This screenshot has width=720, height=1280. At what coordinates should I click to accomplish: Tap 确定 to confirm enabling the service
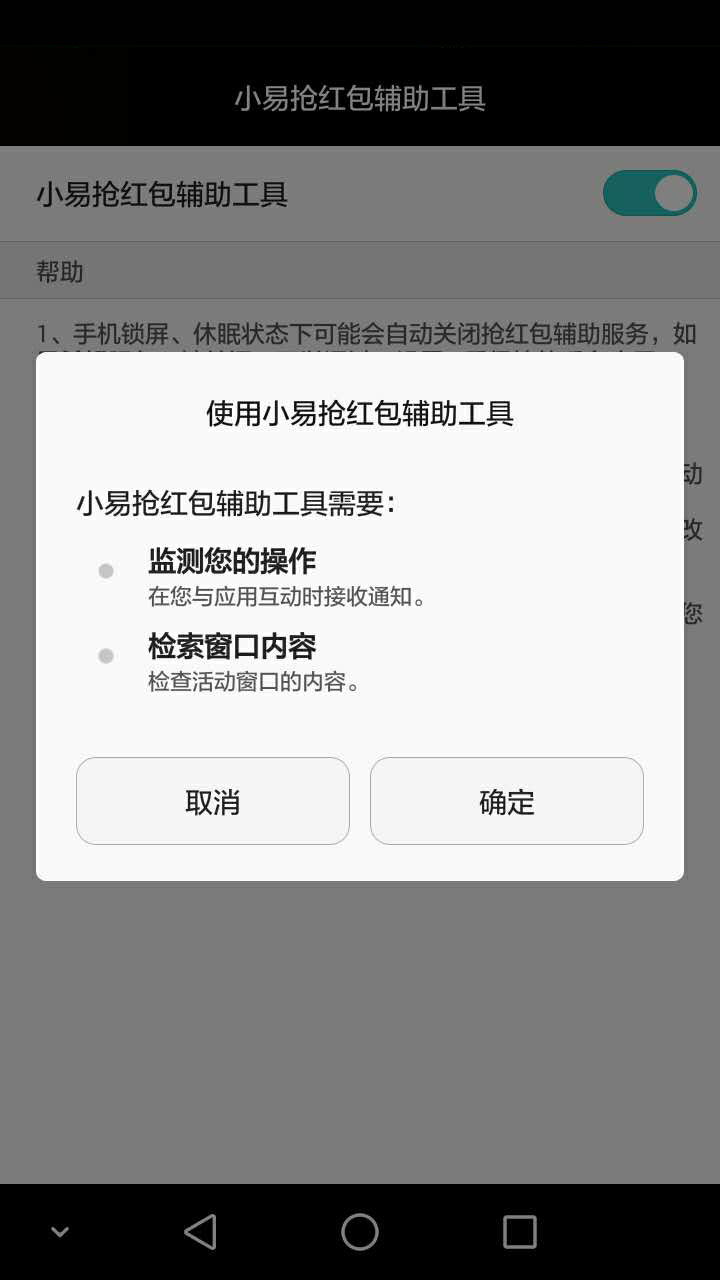[x=506, y=801]
